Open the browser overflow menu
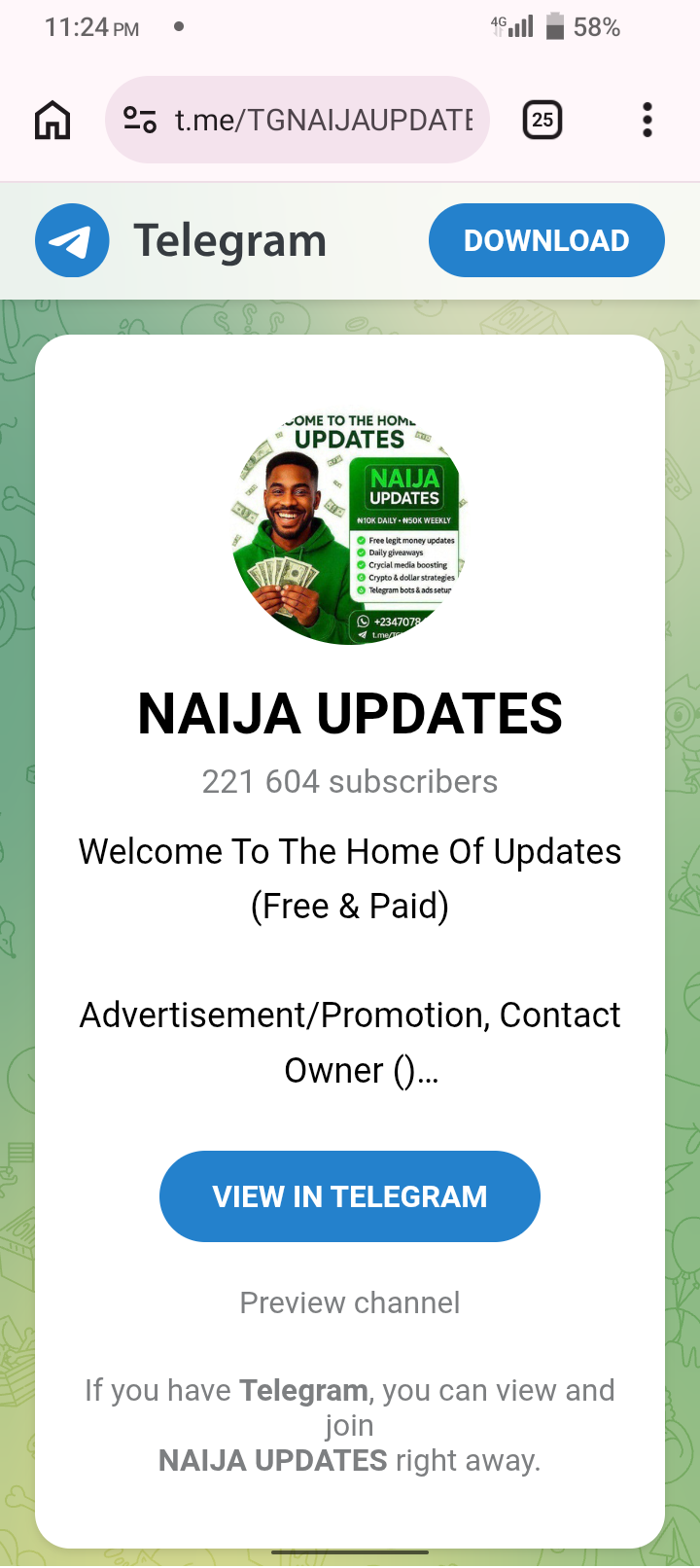 (647, 121)
